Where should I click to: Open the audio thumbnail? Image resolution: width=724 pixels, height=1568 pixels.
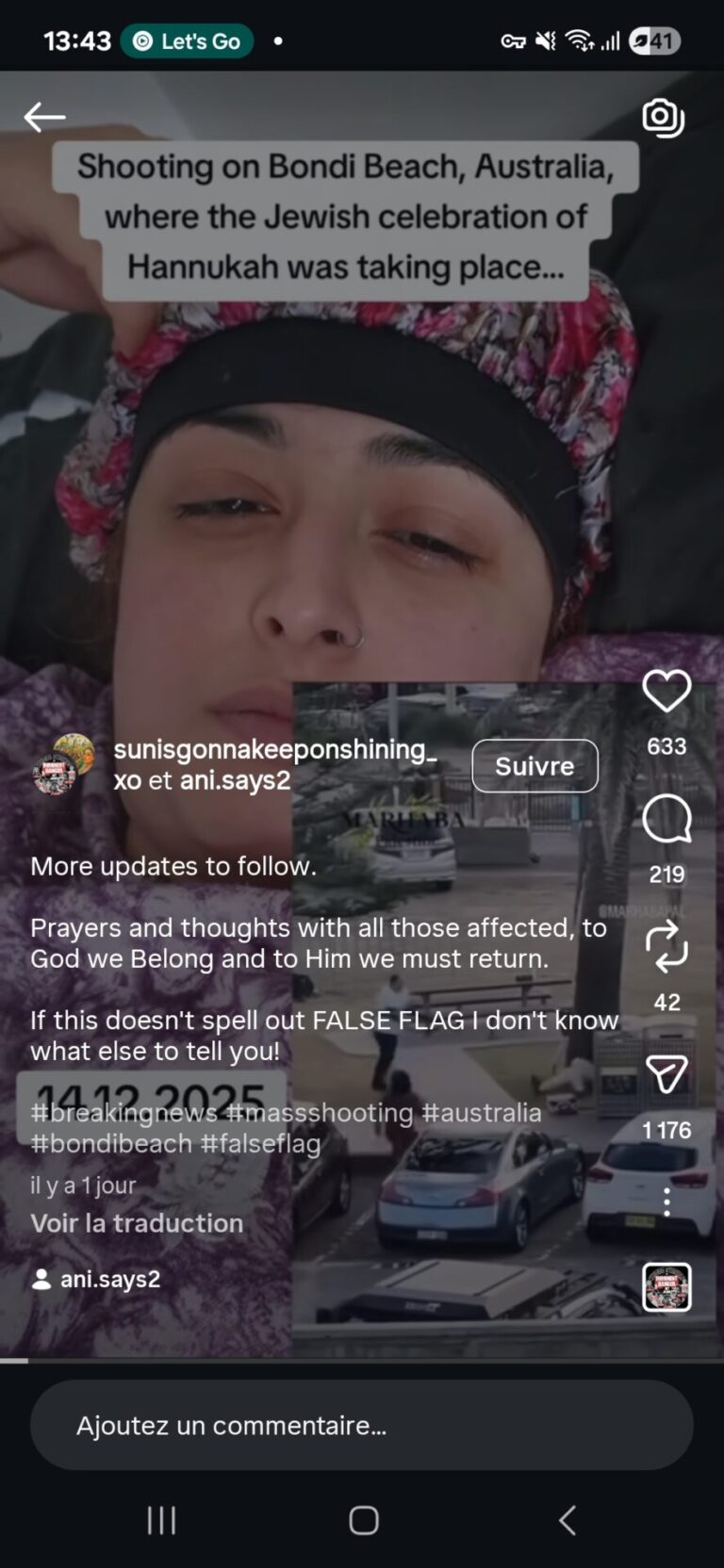tap(666, 1287)
